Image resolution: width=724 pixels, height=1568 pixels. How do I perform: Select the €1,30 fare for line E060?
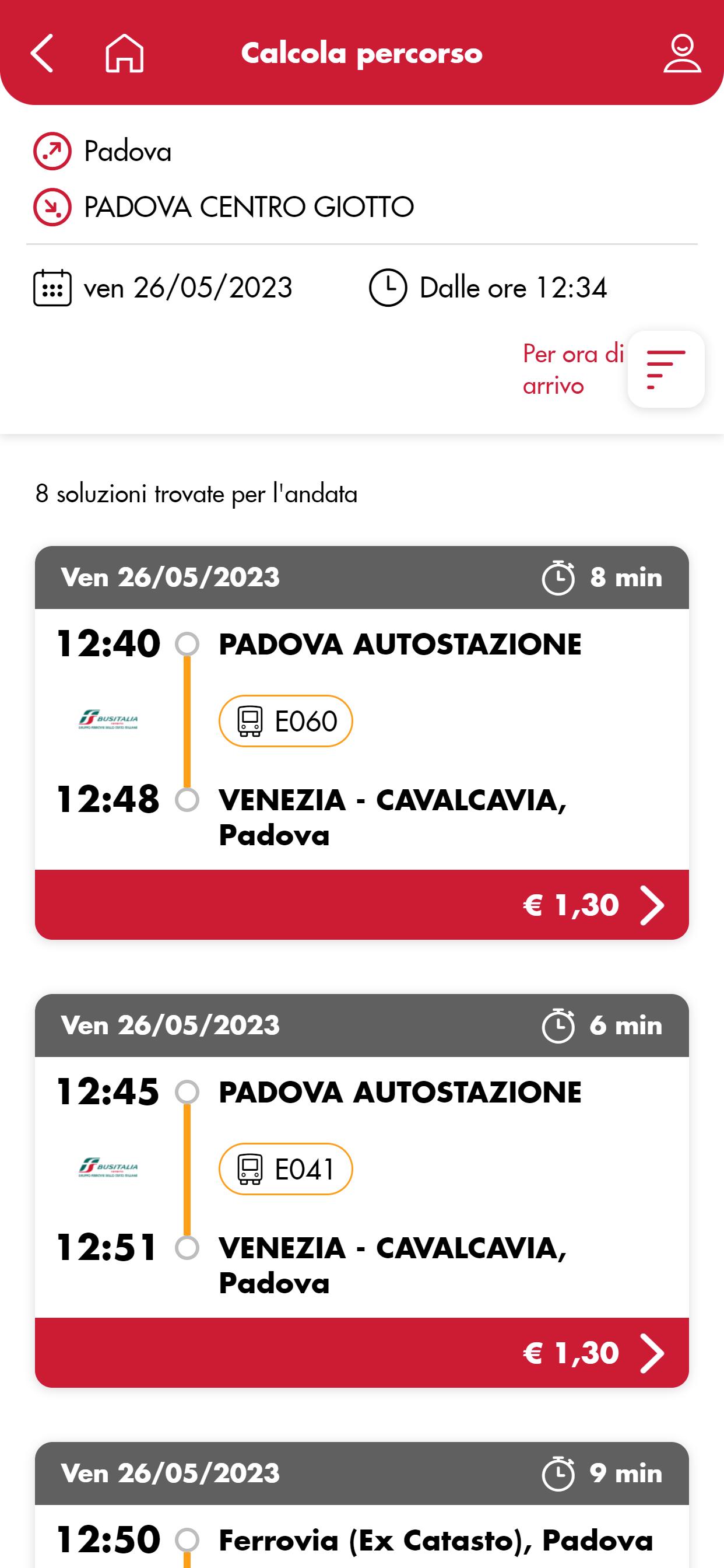tap(361, 905)
